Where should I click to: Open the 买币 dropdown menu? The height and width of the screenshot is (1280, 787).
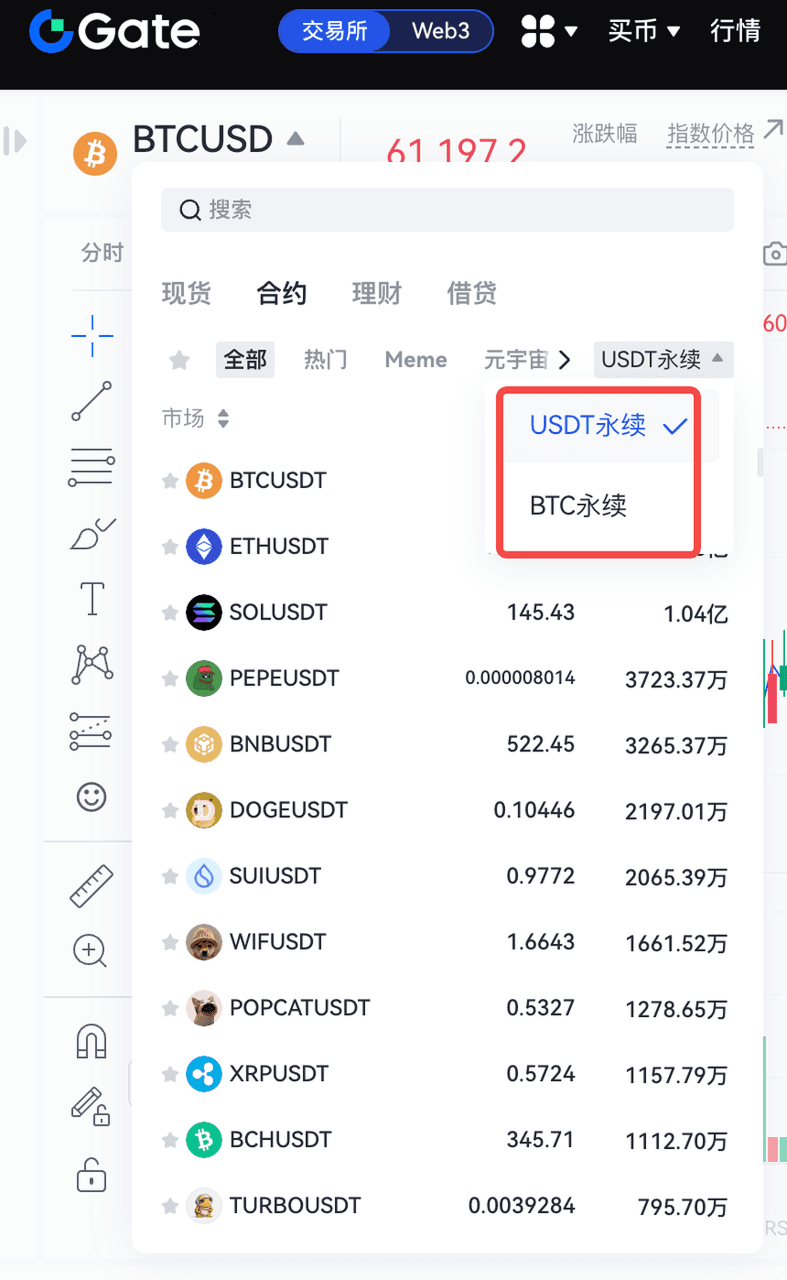644,31
